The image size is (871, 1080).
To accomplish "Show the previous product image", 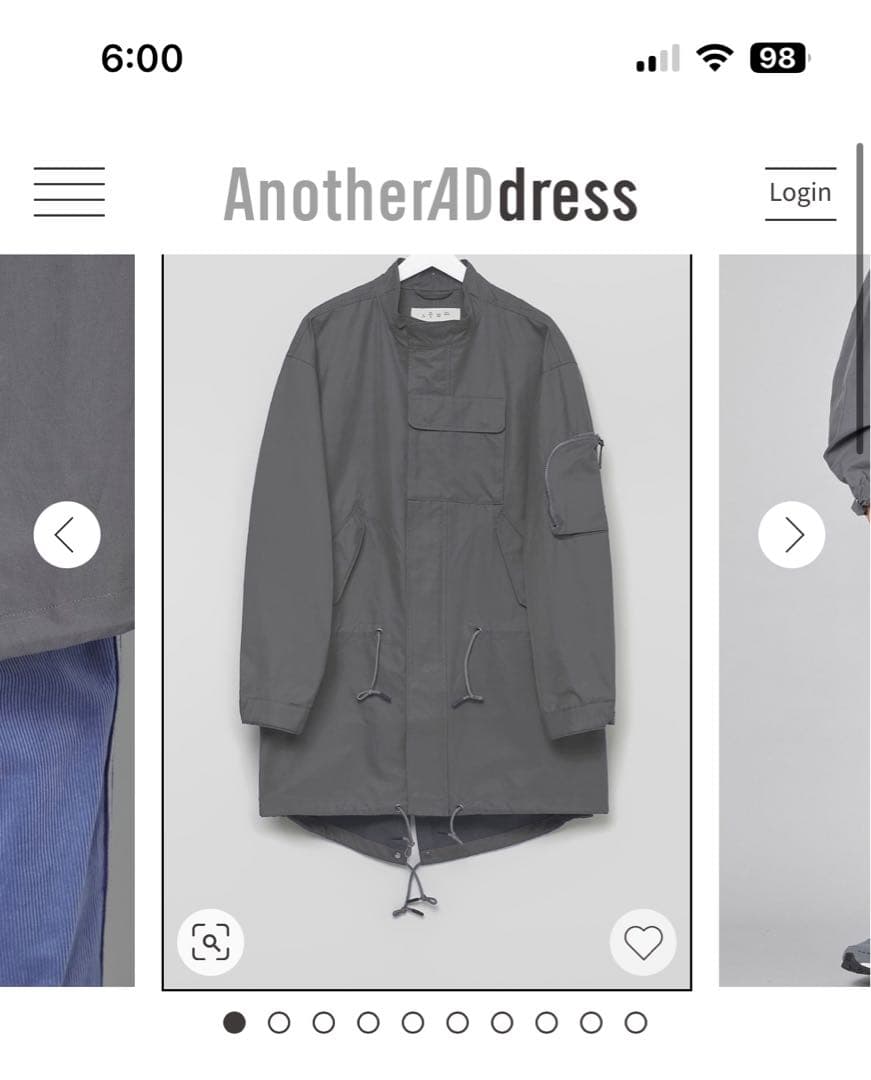I will [67, 535].
